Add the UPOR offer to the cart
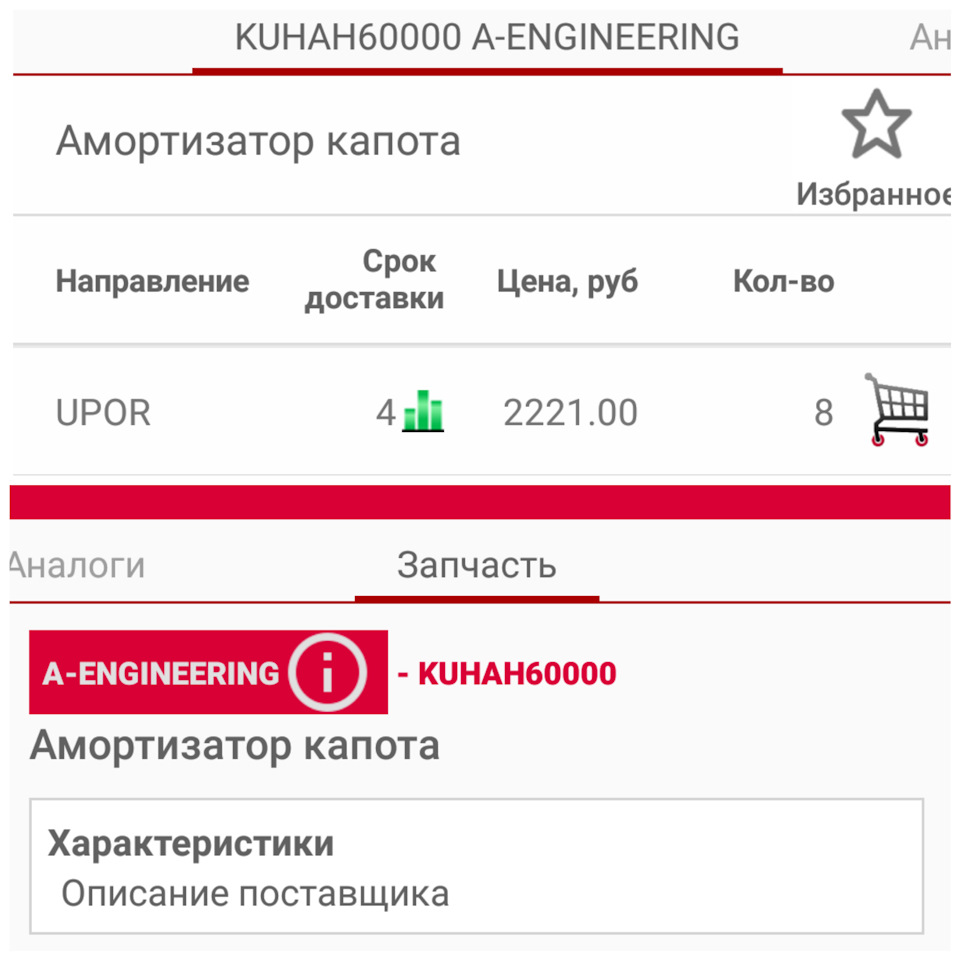Image resolution: width=960 pixels, height=960 pixels. coord(897,410)
